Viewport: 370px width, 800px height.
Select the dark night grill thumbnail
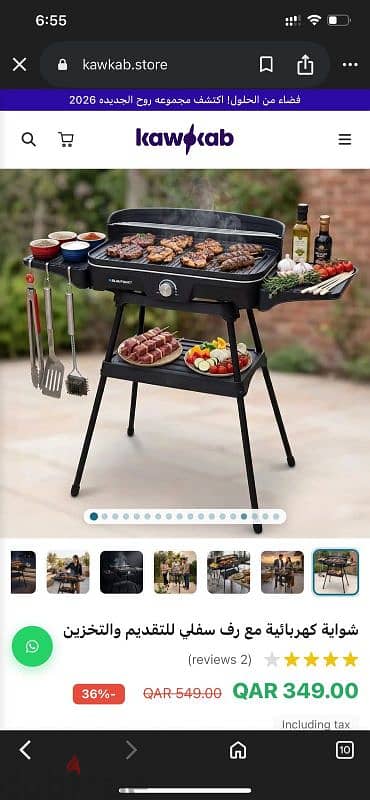[x=121, y=572]
